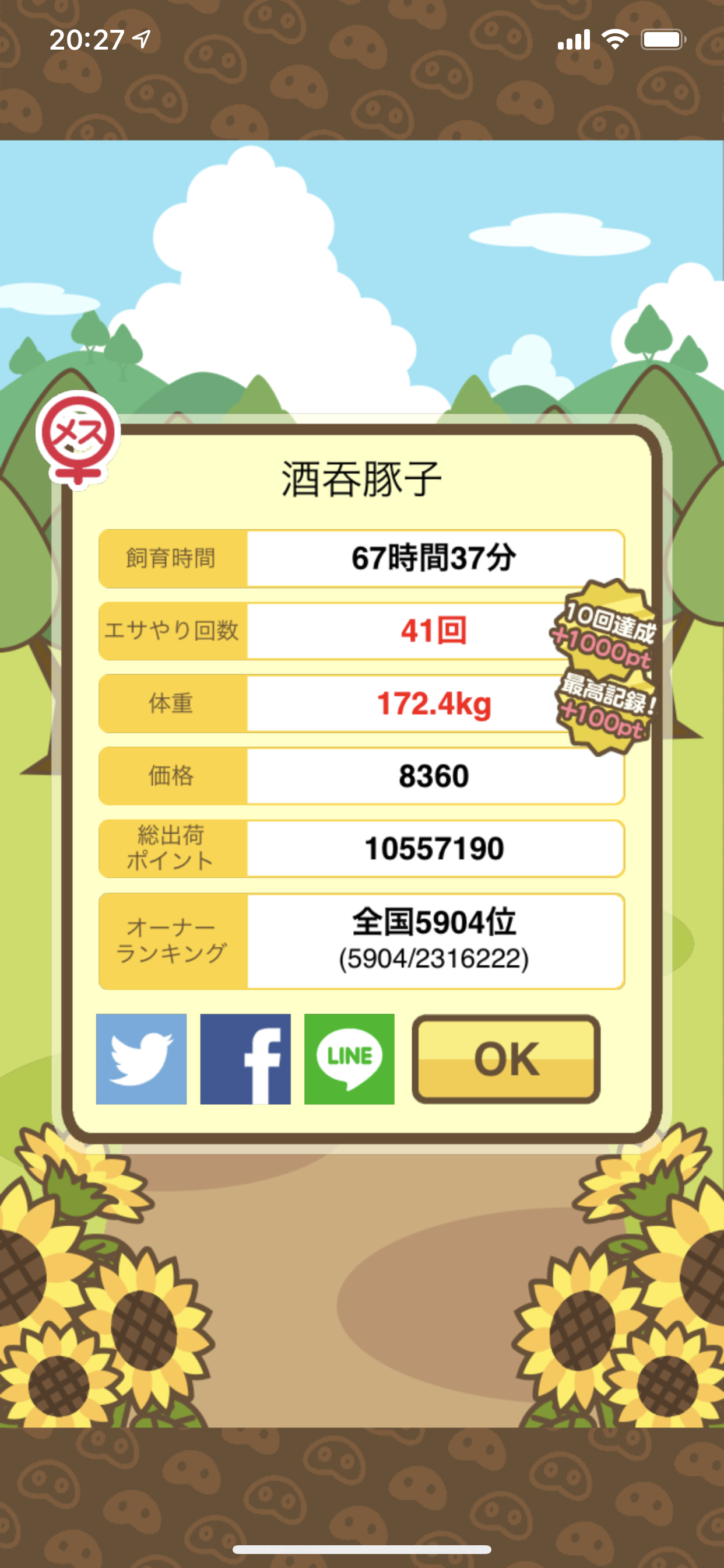Screen dimensions: 724x1568
Task: Send the result via LINE
Action: 349,1059
